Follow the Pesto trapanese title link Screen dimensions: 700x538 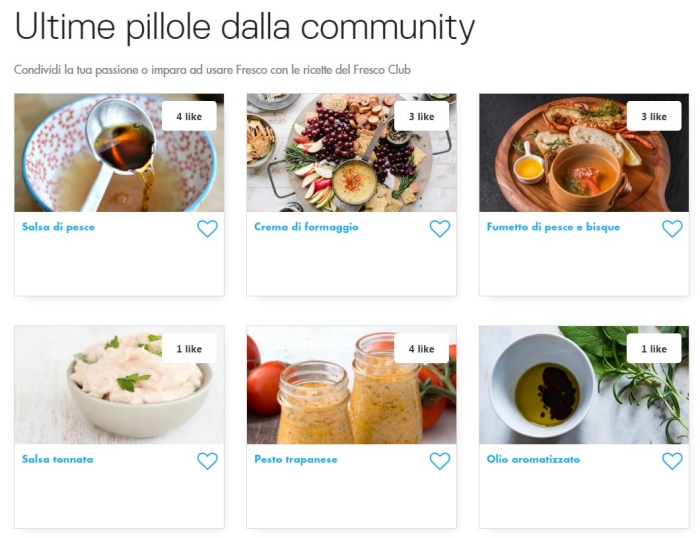click(296, 460)
